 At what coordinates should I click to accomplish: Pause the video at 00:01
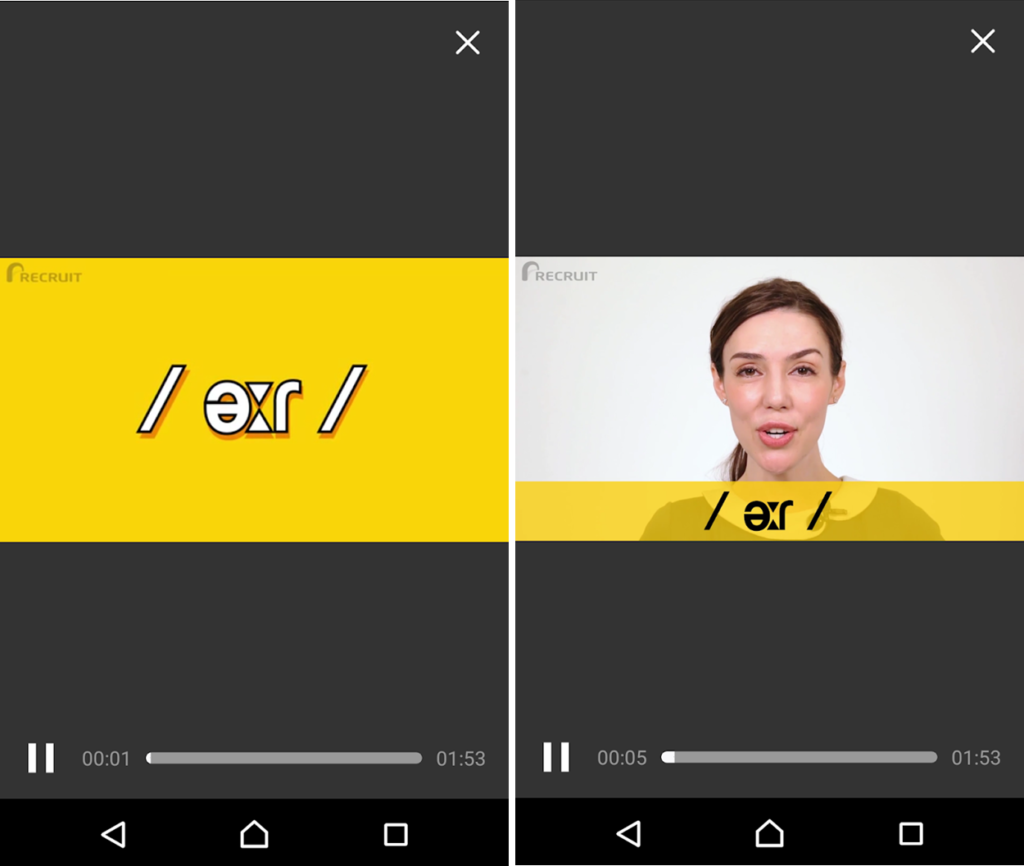coord(41,757)
